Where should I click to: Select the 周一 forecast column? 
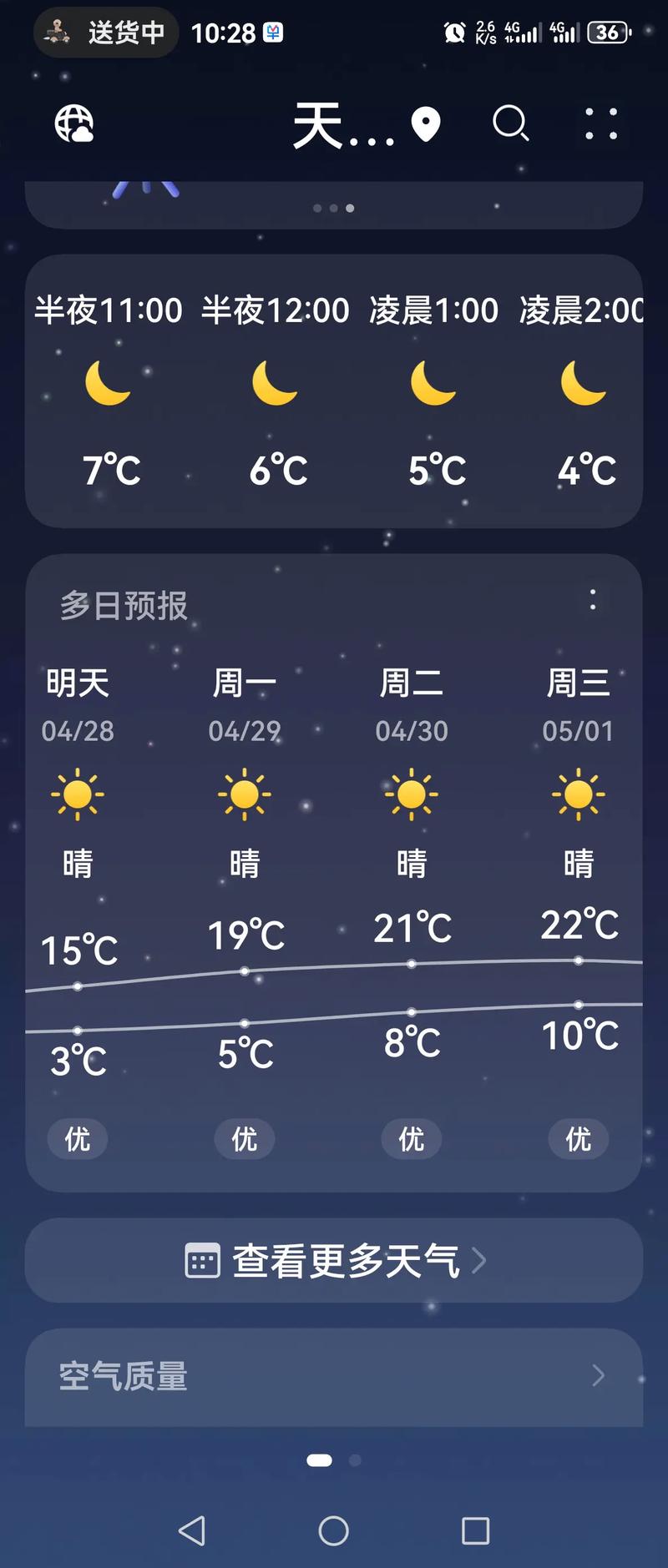tap(244, 834)
